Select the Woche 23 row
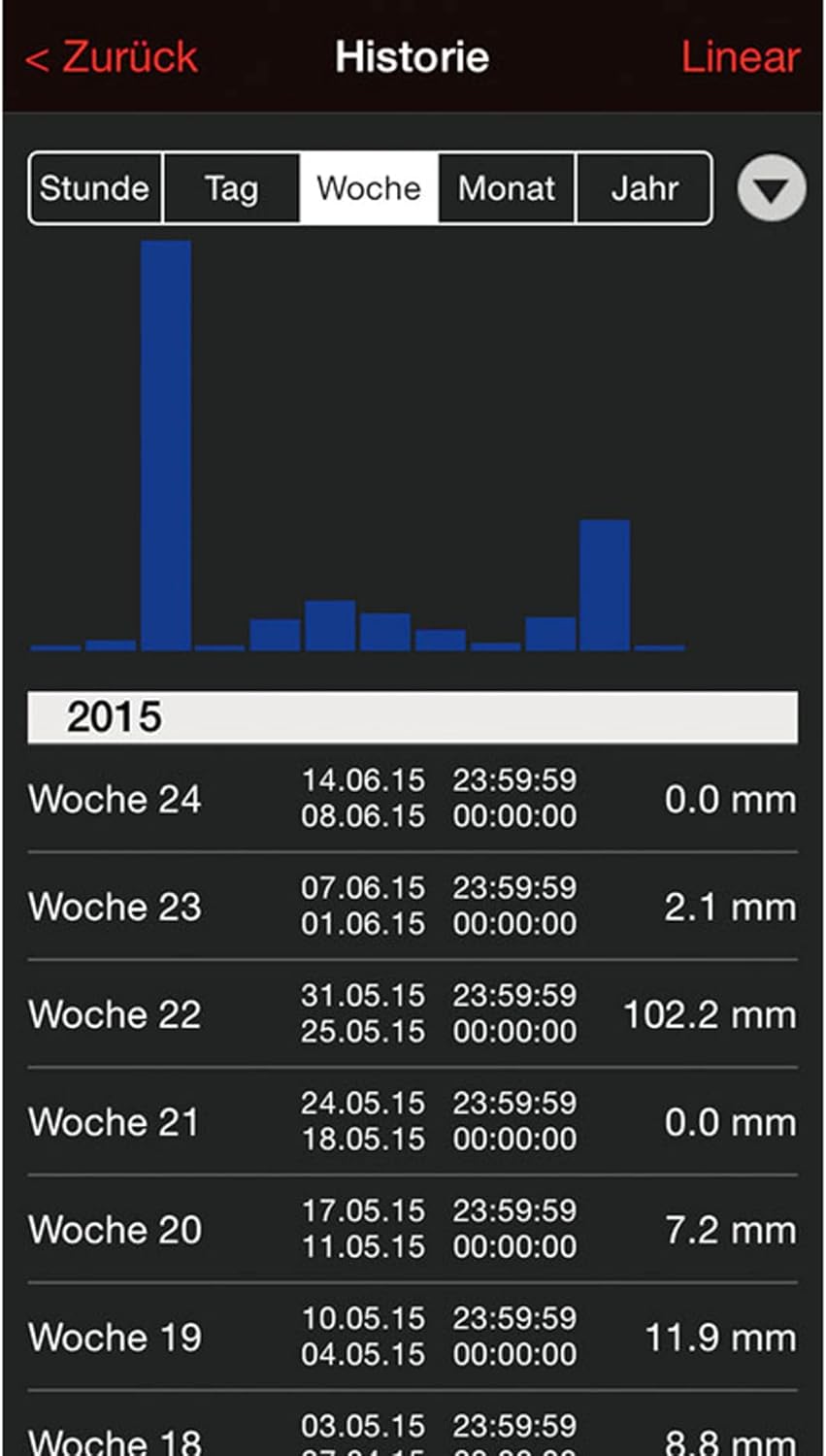Image resolution: width=826 pixels, height=1456 pixels. (413, 906)
